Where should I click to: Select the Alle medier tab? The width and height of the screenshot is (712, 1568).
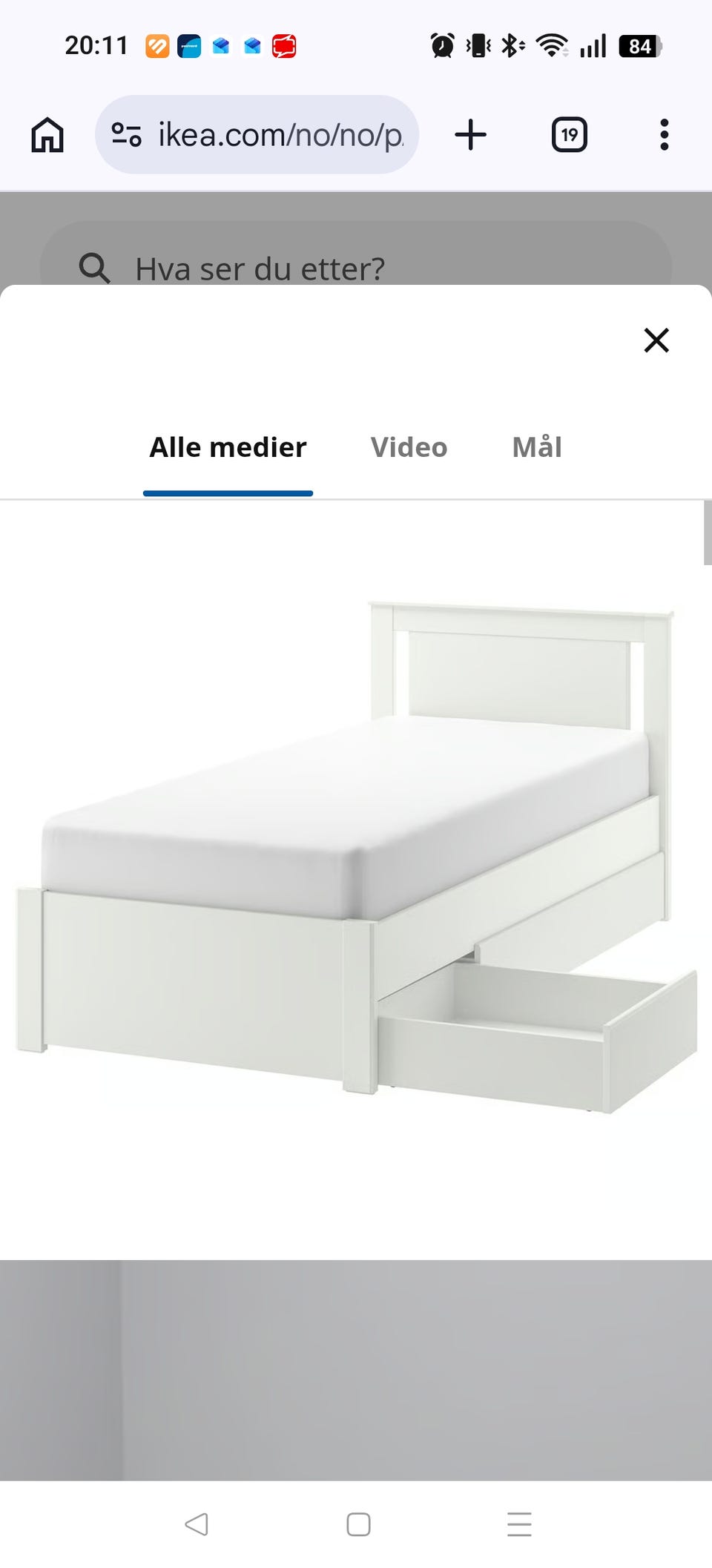pos(228,447)
